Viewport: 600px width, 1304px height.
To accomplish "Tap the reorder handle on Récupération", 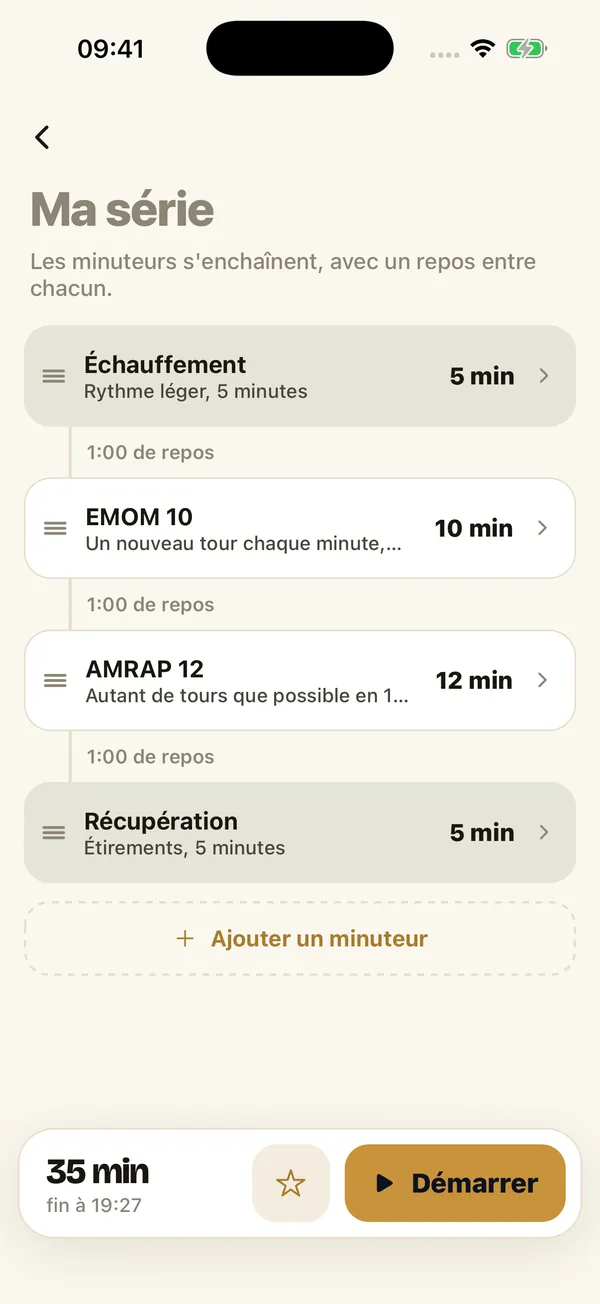I will [x=54, y=832].
